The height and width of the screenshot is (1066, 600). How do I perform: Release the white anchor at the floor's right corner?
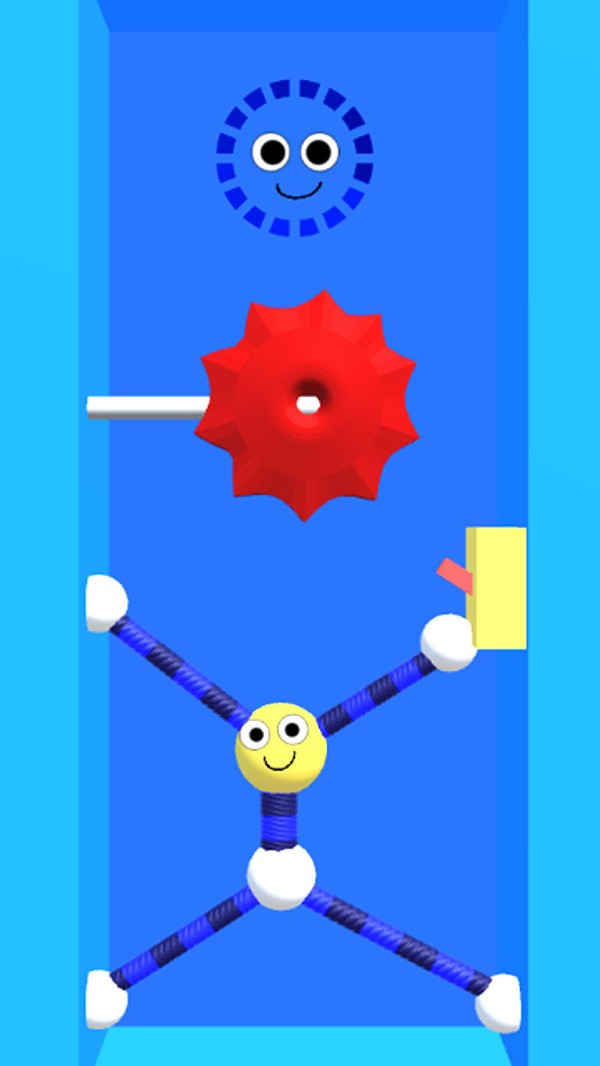click(499, 1003)
